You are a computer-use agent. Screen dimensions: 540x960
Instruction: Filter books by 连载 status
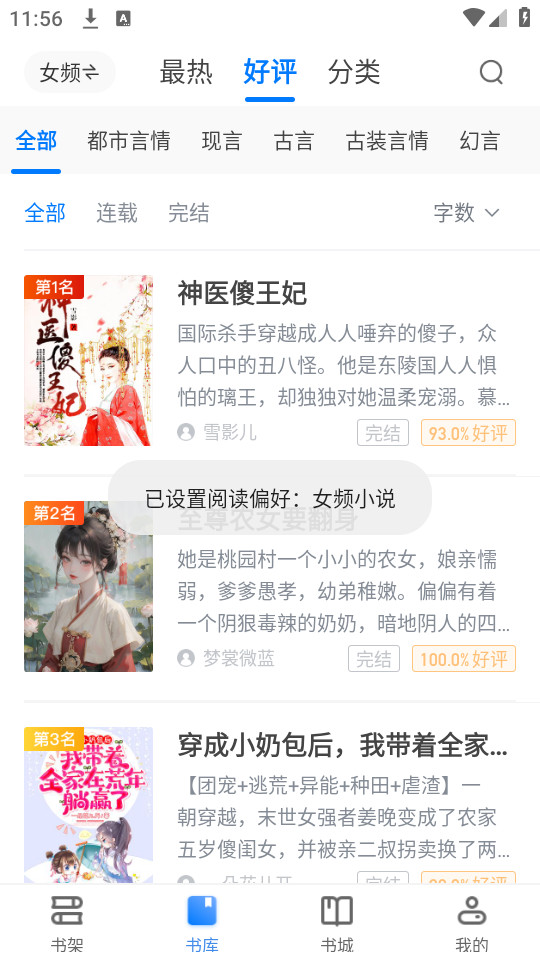pos(117,213)
